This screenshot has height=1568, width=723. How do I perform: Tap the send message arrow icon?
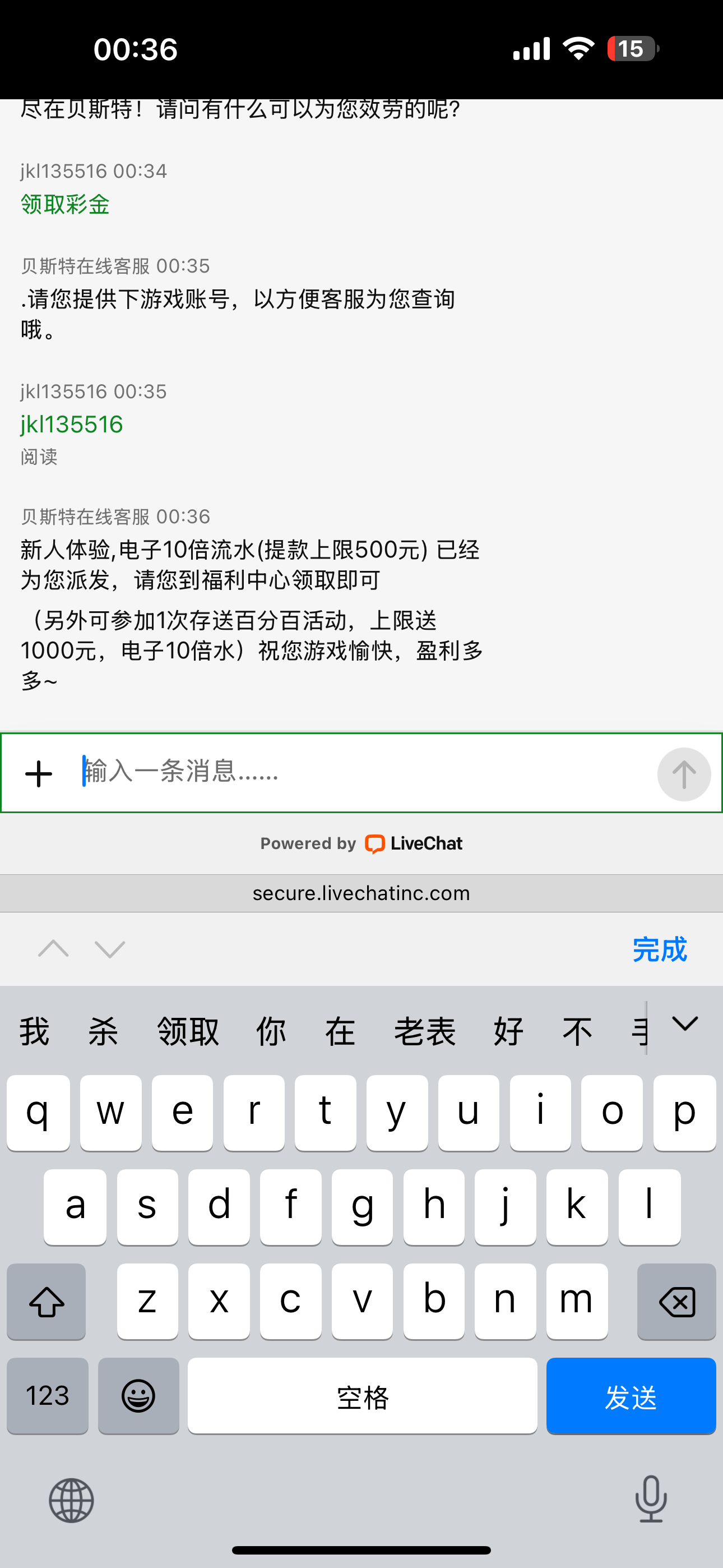tap(684, 774)
